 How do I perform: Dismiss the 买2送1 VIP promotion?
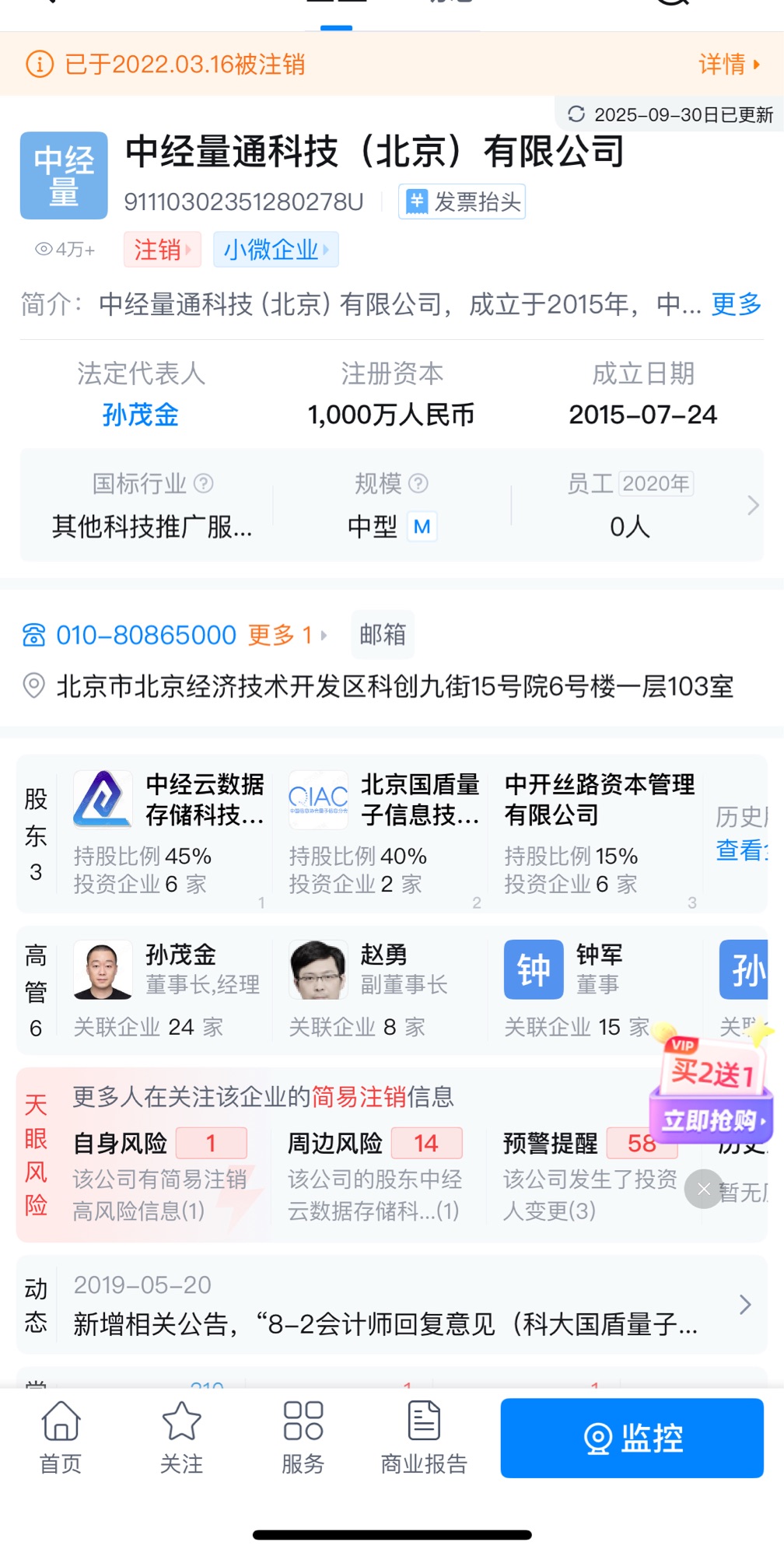pos(704,1189)
